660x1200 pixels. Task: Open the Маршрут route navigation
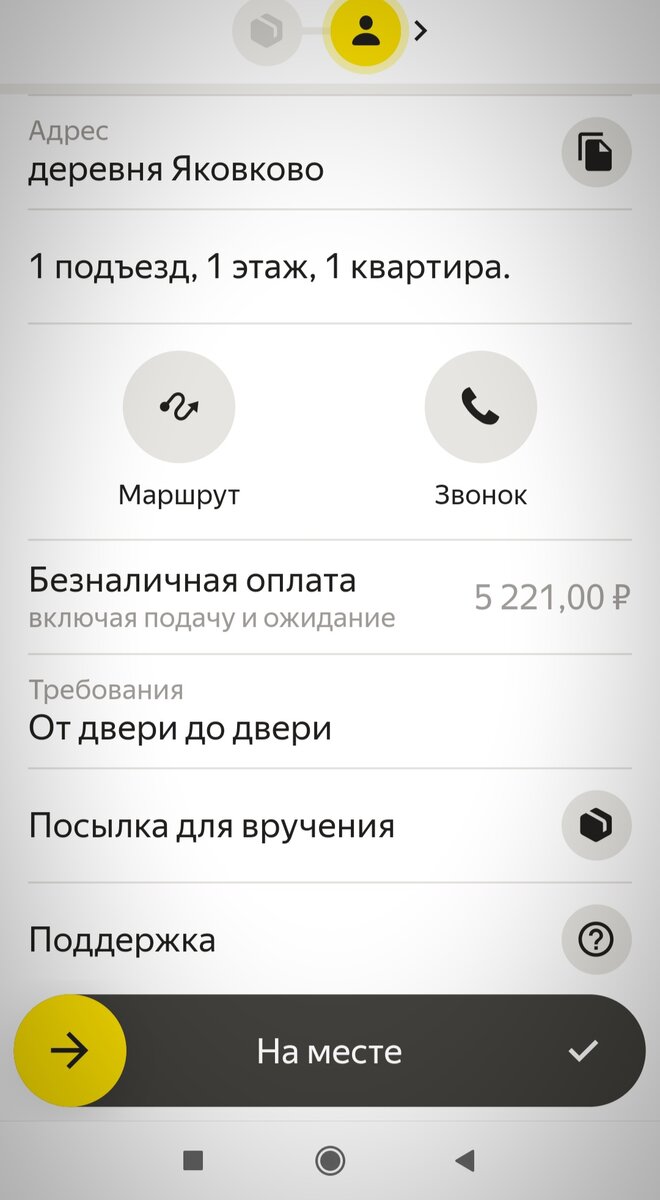179,407
